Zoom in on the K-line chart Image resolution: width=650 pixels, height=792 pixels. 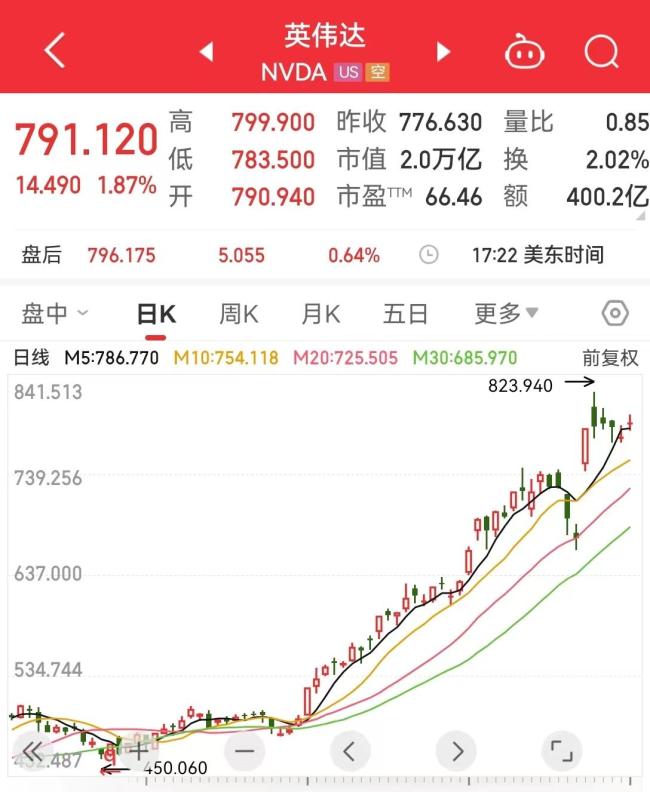click(x=138, y=750)
